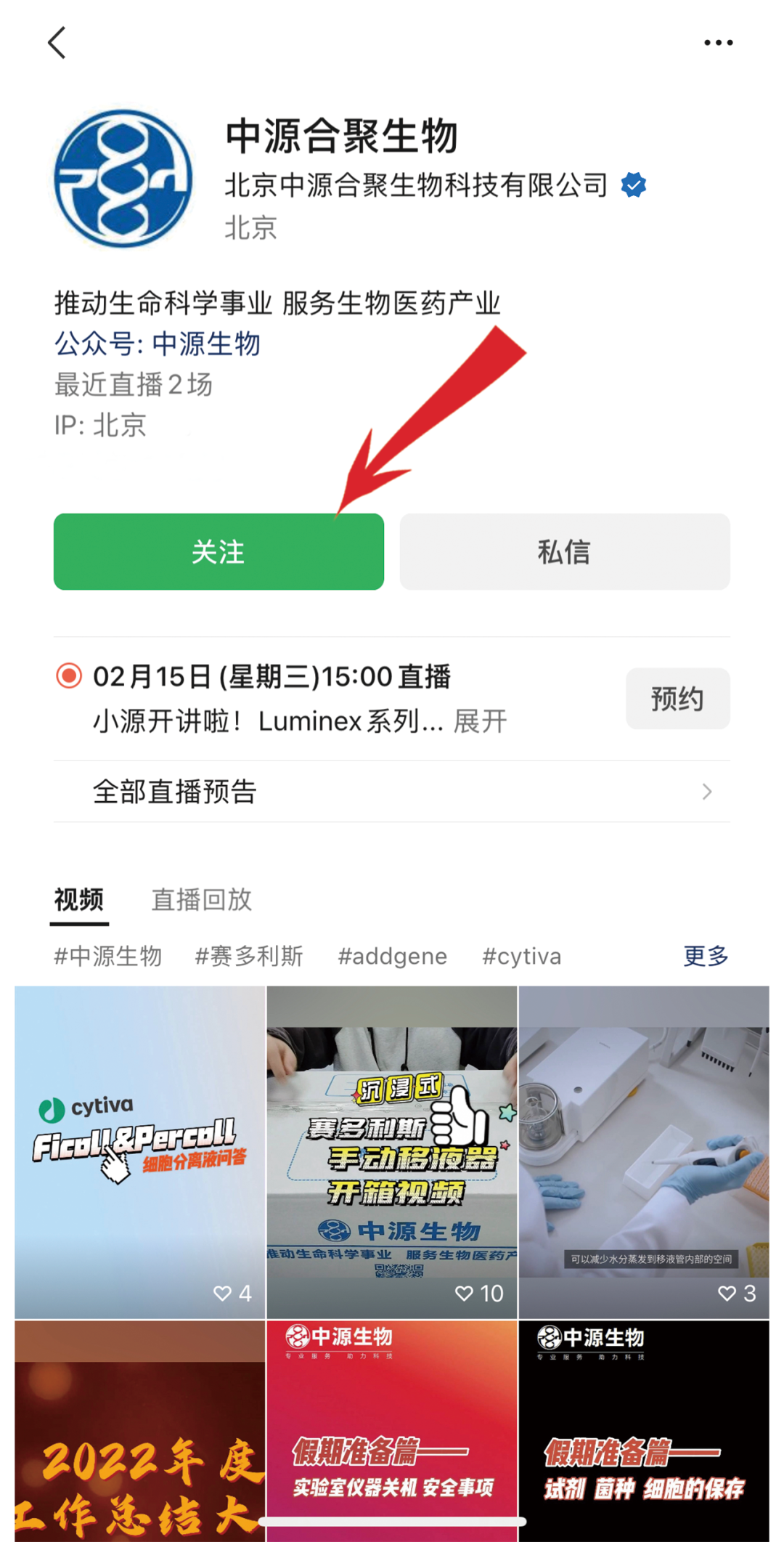Select the 视频 tab
This screenshot has width=784, height=1542.
tap(79, 900)
